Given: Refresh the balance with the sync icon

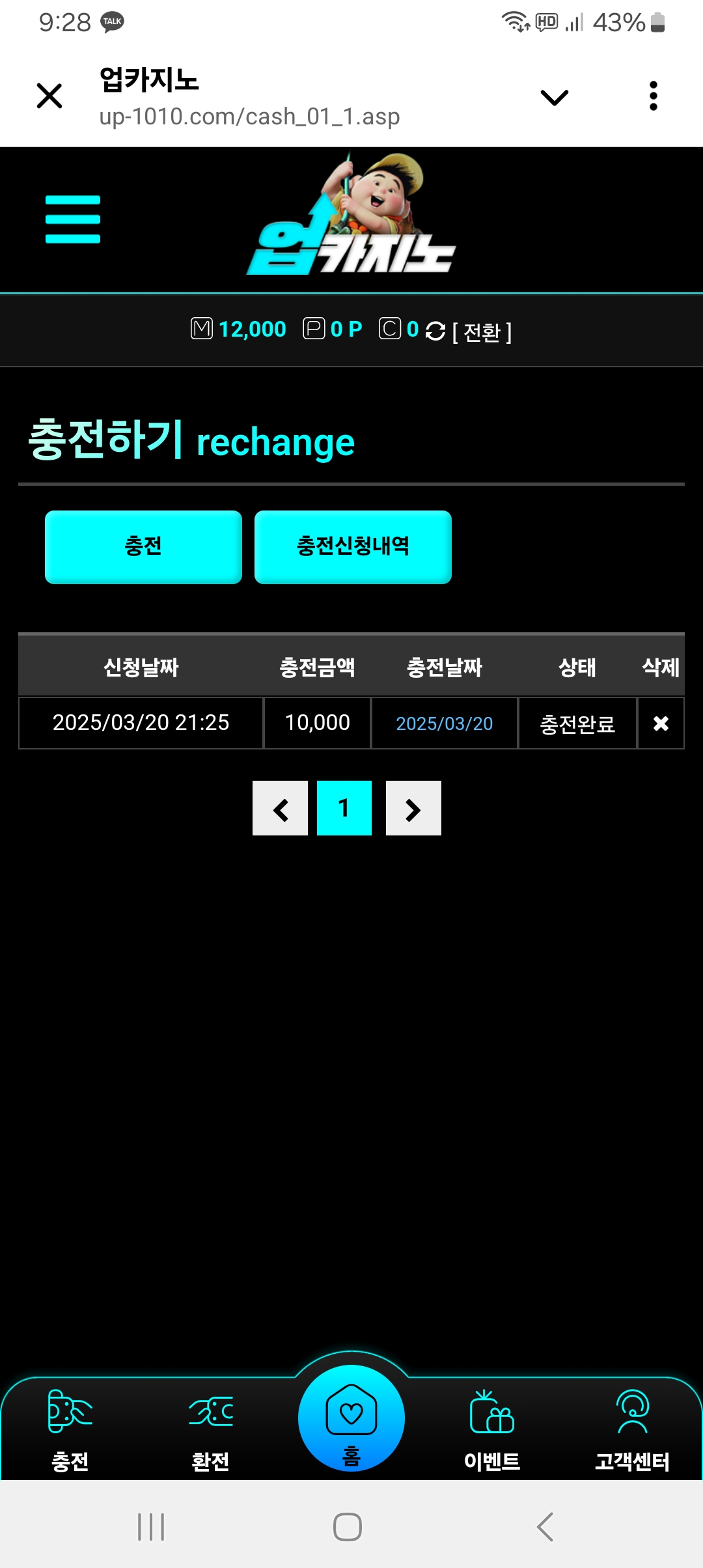Looking at the screenshot, I should tap(435, 331).
